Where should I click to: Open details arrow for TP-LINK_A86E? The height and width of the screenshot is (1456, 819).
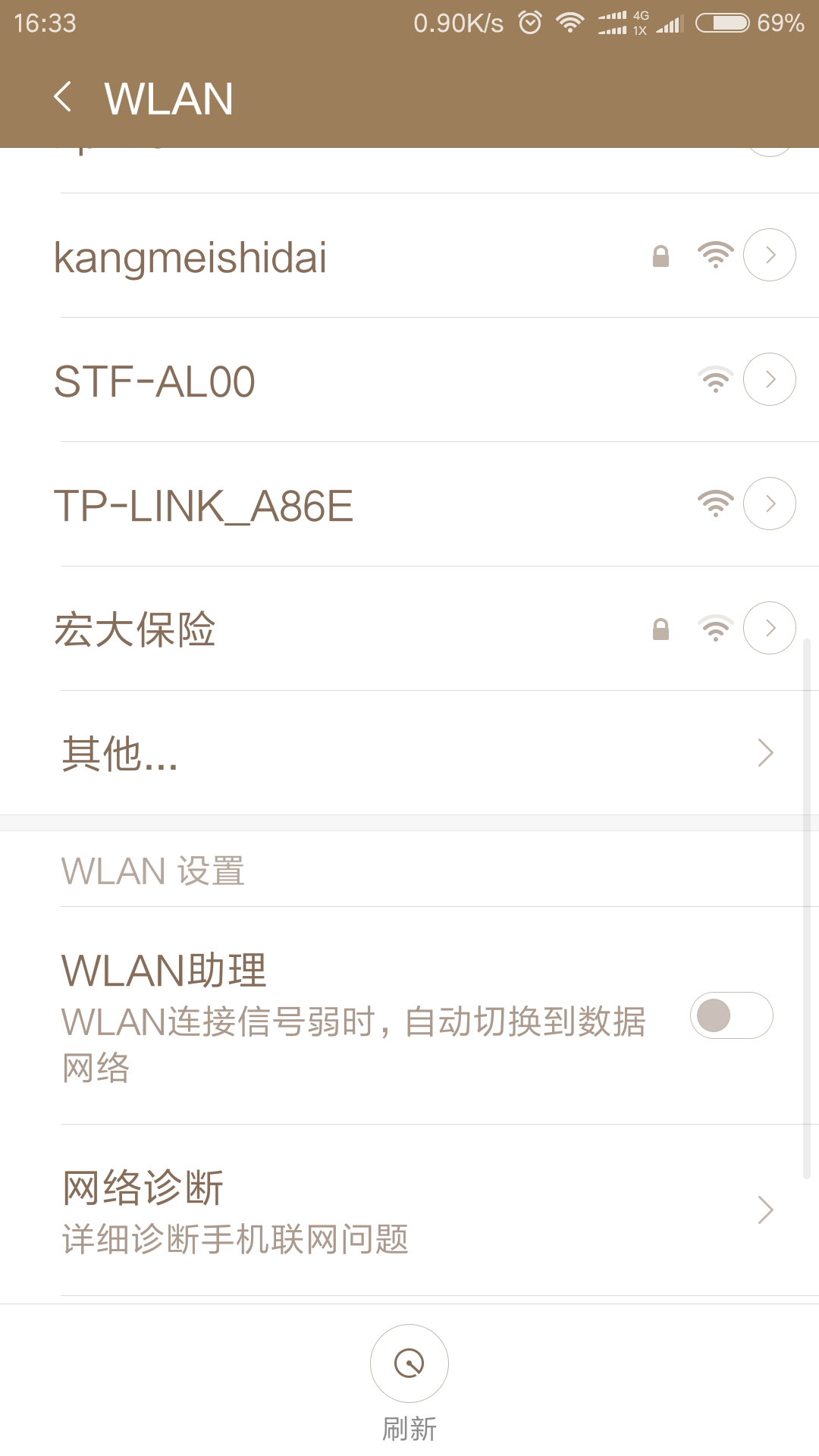point(769,504)
